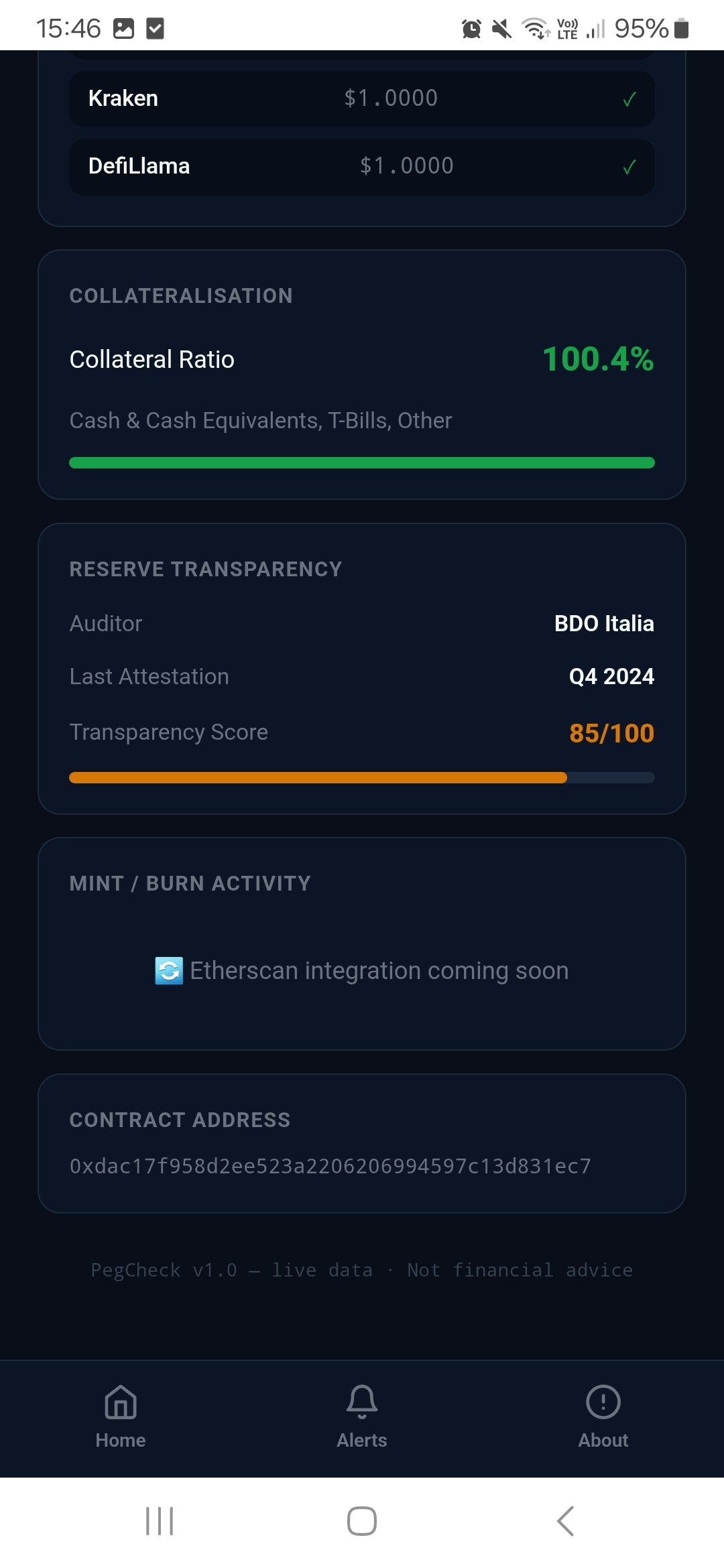Tap the checklist notification icon in status bar
The height and width of the screenshot is (1568, 724).
click(x=156, y=27)
